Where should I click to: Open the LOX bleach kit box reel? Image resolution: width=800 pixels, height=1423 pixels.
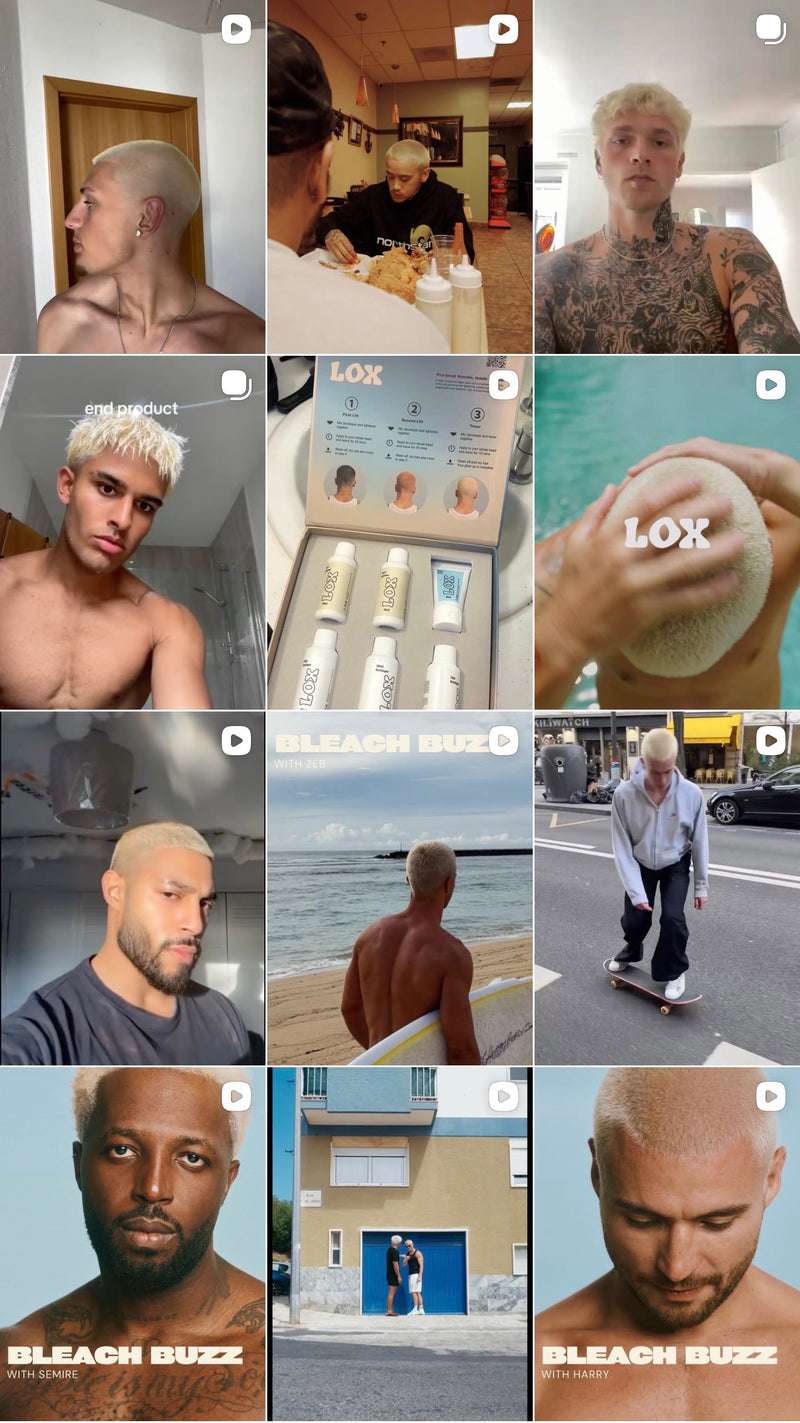pyautogui.click(x=400, y=533)
